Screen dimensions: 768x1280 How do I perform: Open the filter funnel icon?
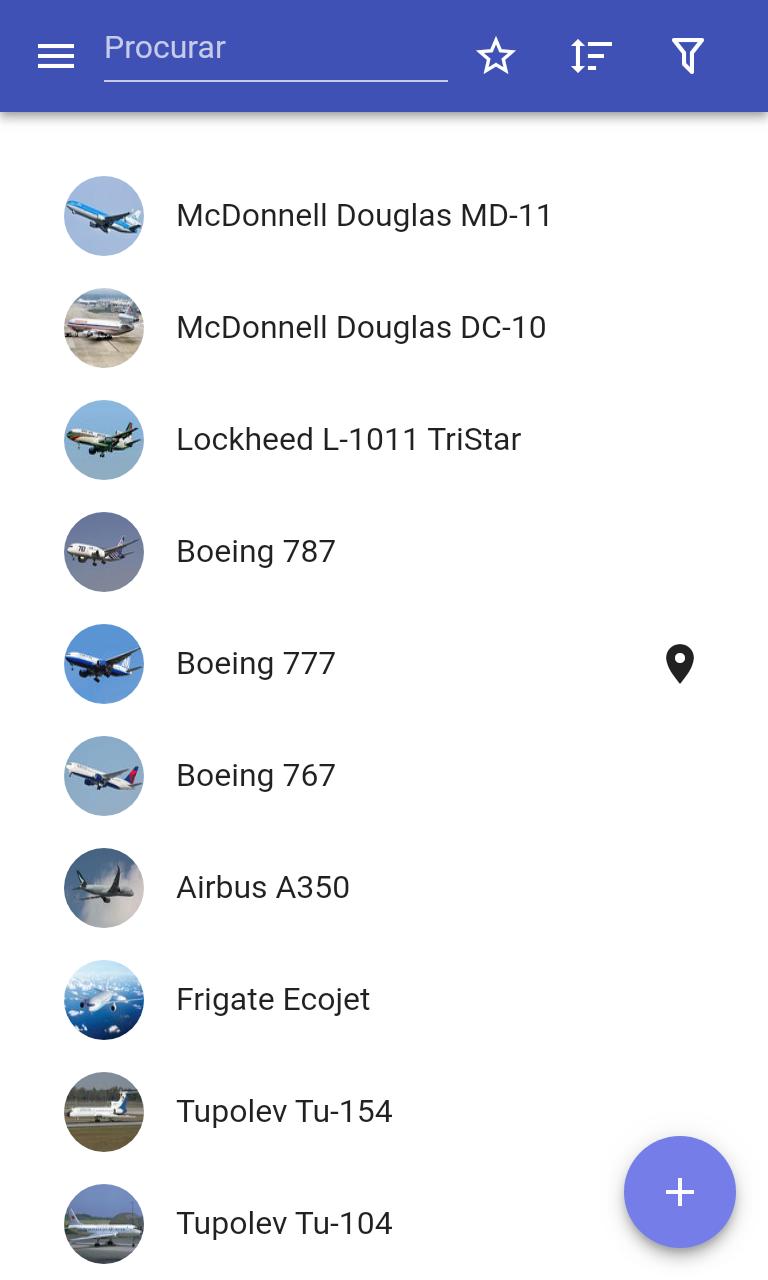[x=688, y=56]
